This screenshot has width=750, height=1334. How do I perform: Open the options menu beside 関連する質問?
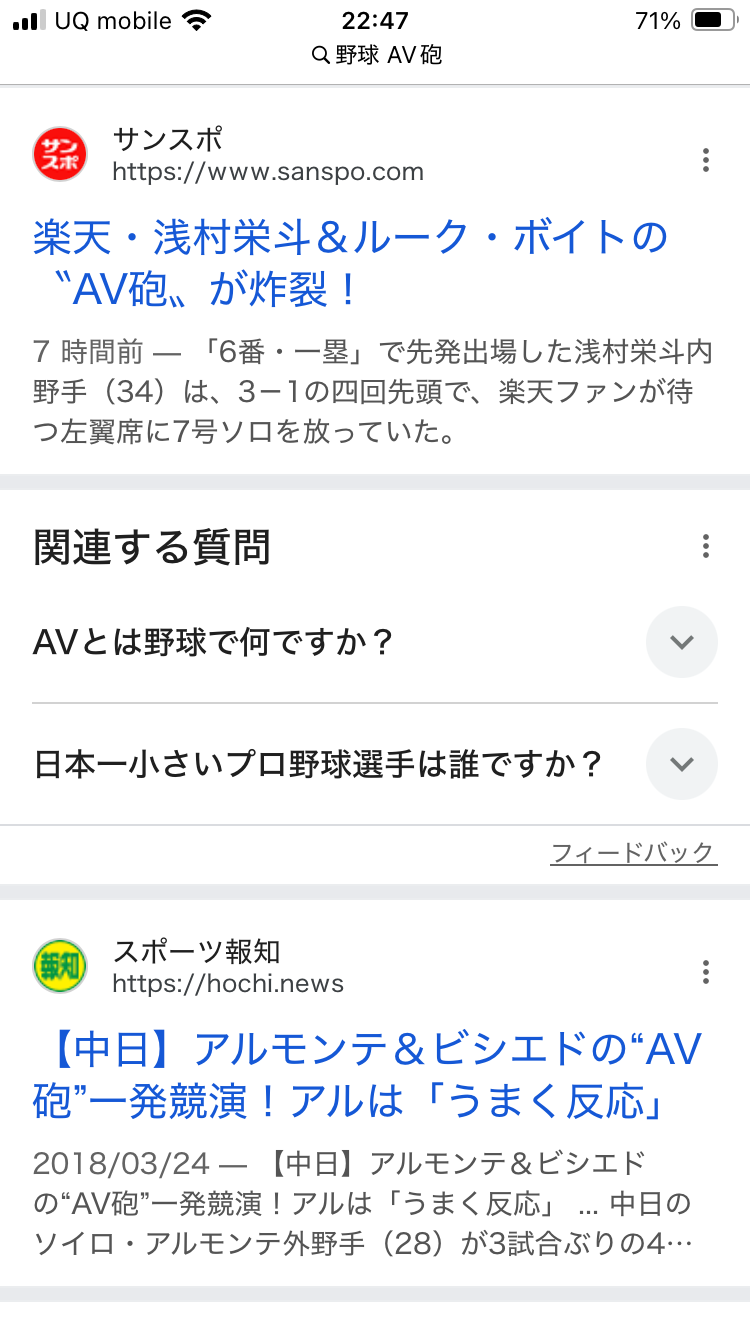click(x=706, y=546)
